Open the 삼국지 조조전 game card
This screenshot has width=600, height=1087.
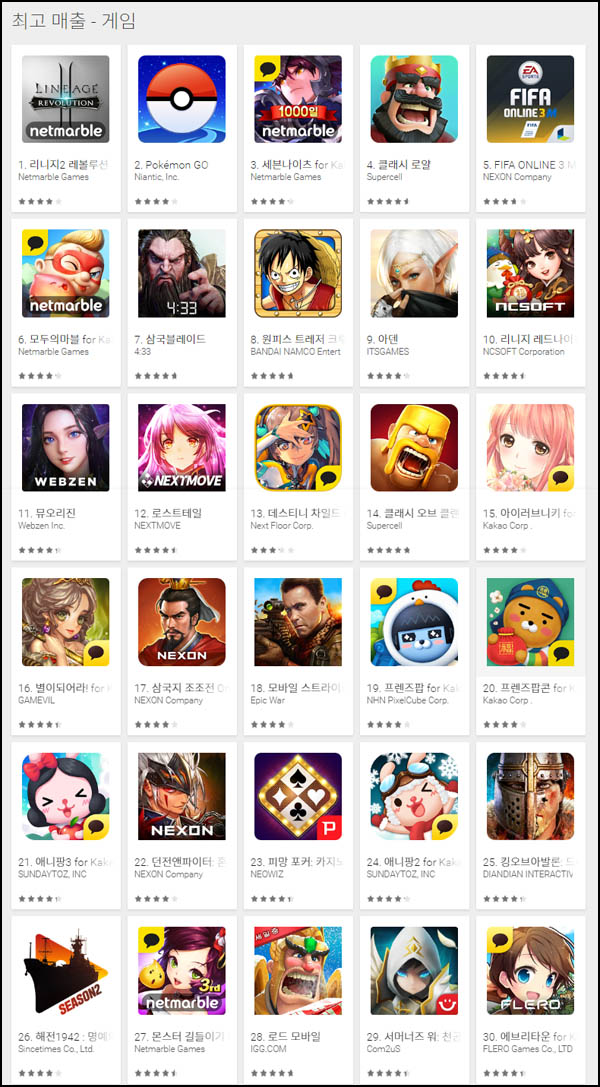(181, 622)
